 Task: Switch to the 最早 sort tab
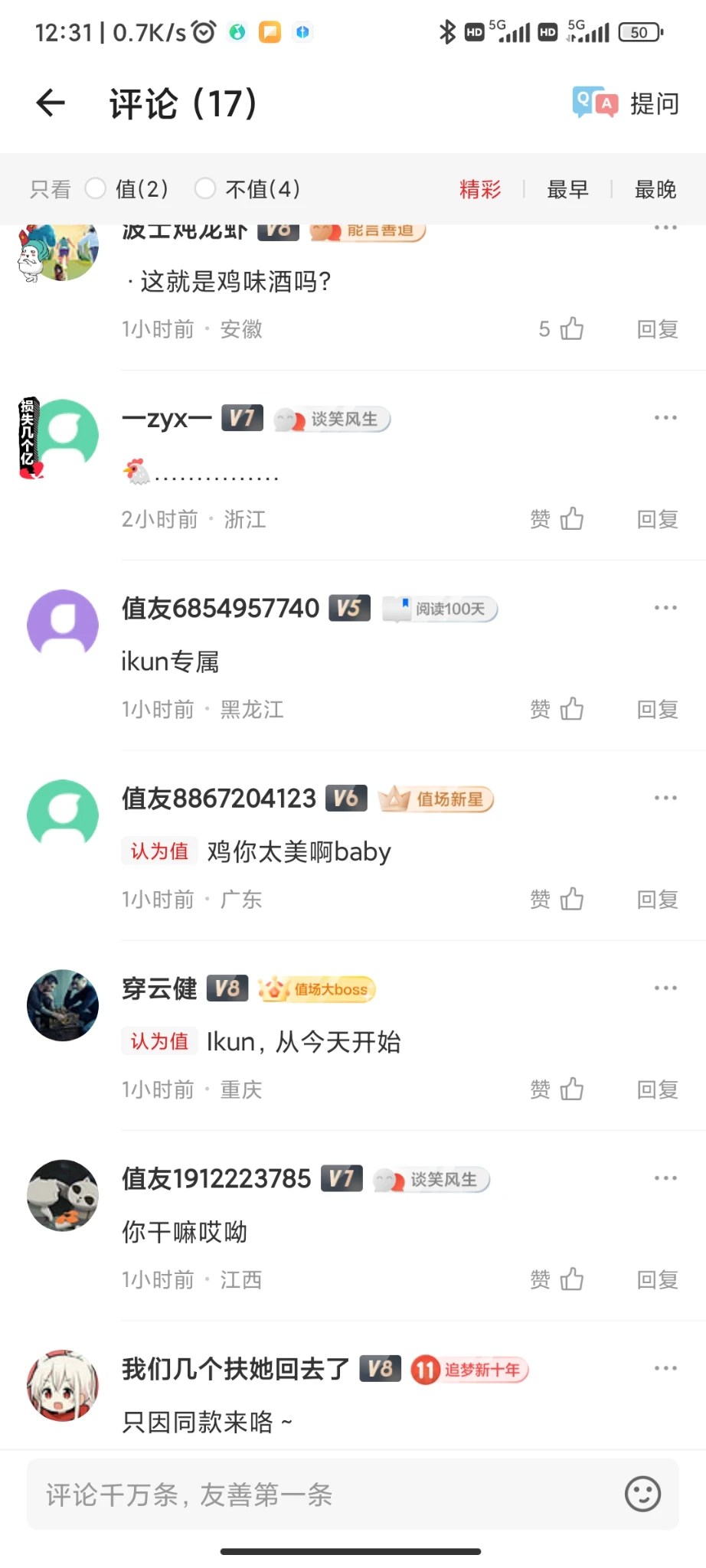tap(567, 189)
